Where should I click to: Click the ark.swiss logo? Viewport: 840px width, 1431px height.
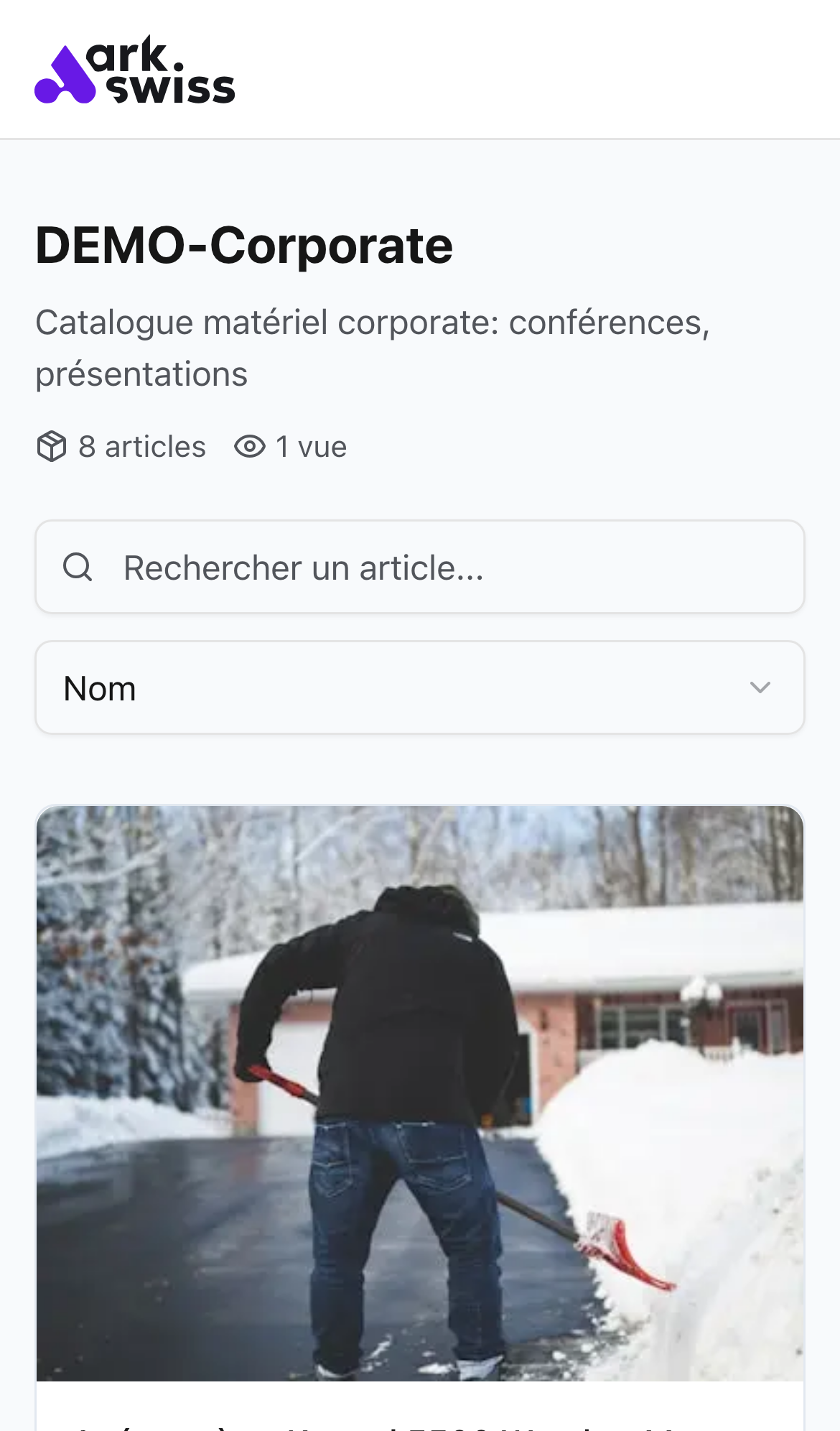135,70
